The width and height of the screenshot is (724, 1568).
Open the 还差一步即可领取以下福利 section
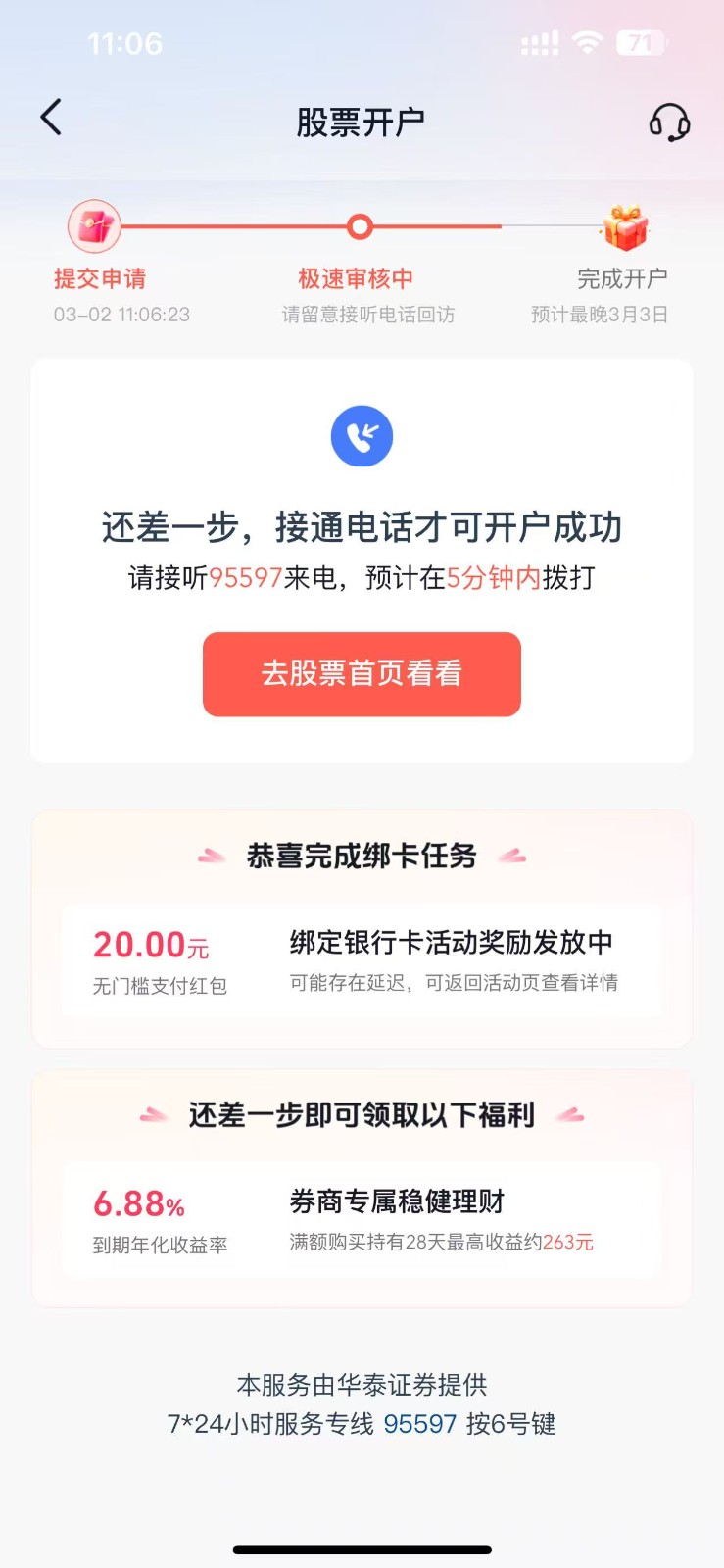click(362, 1114)
